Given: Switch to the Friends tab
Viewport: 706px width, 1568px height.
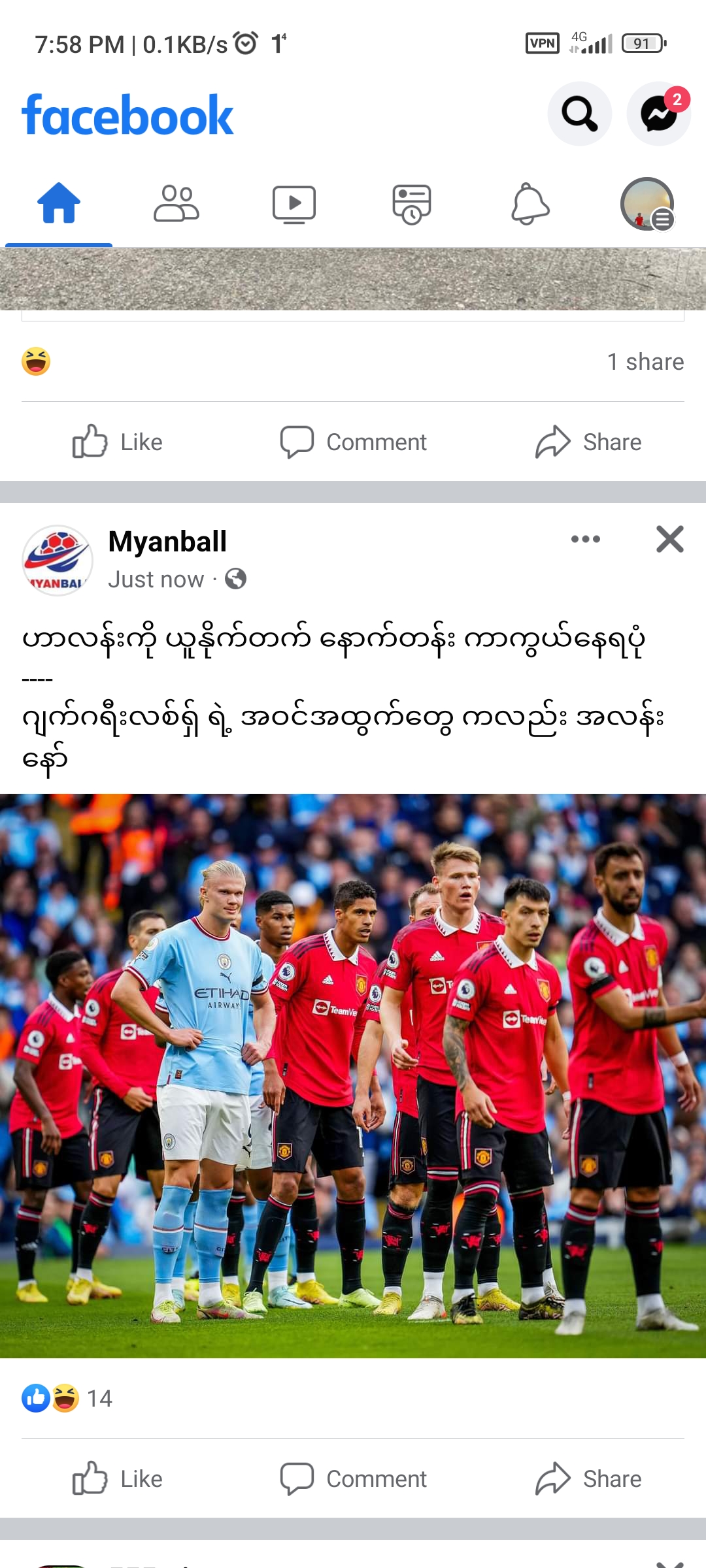Looking at the screenshot, I should click(x=176, y=204).
